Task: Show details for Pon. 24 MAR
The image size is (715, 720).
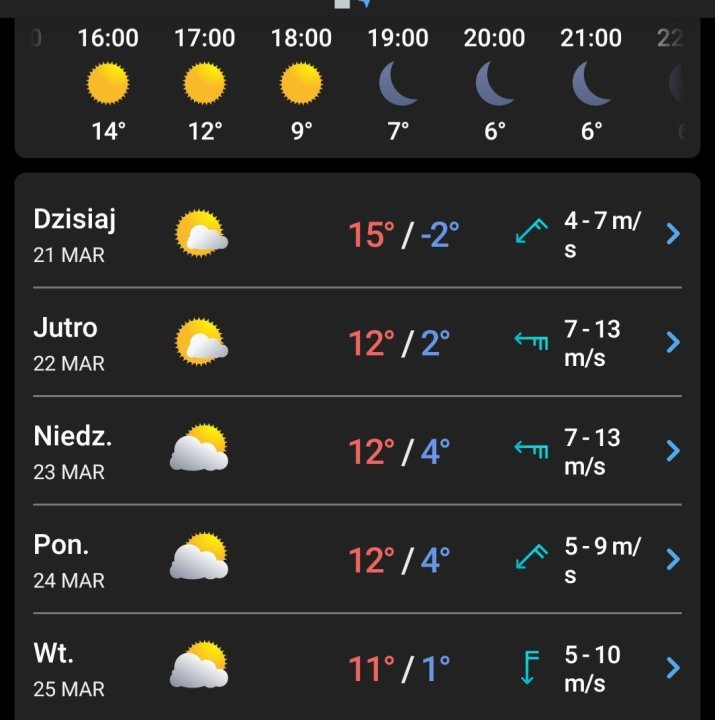Action: pyautogui.click(x=673, y=558)
